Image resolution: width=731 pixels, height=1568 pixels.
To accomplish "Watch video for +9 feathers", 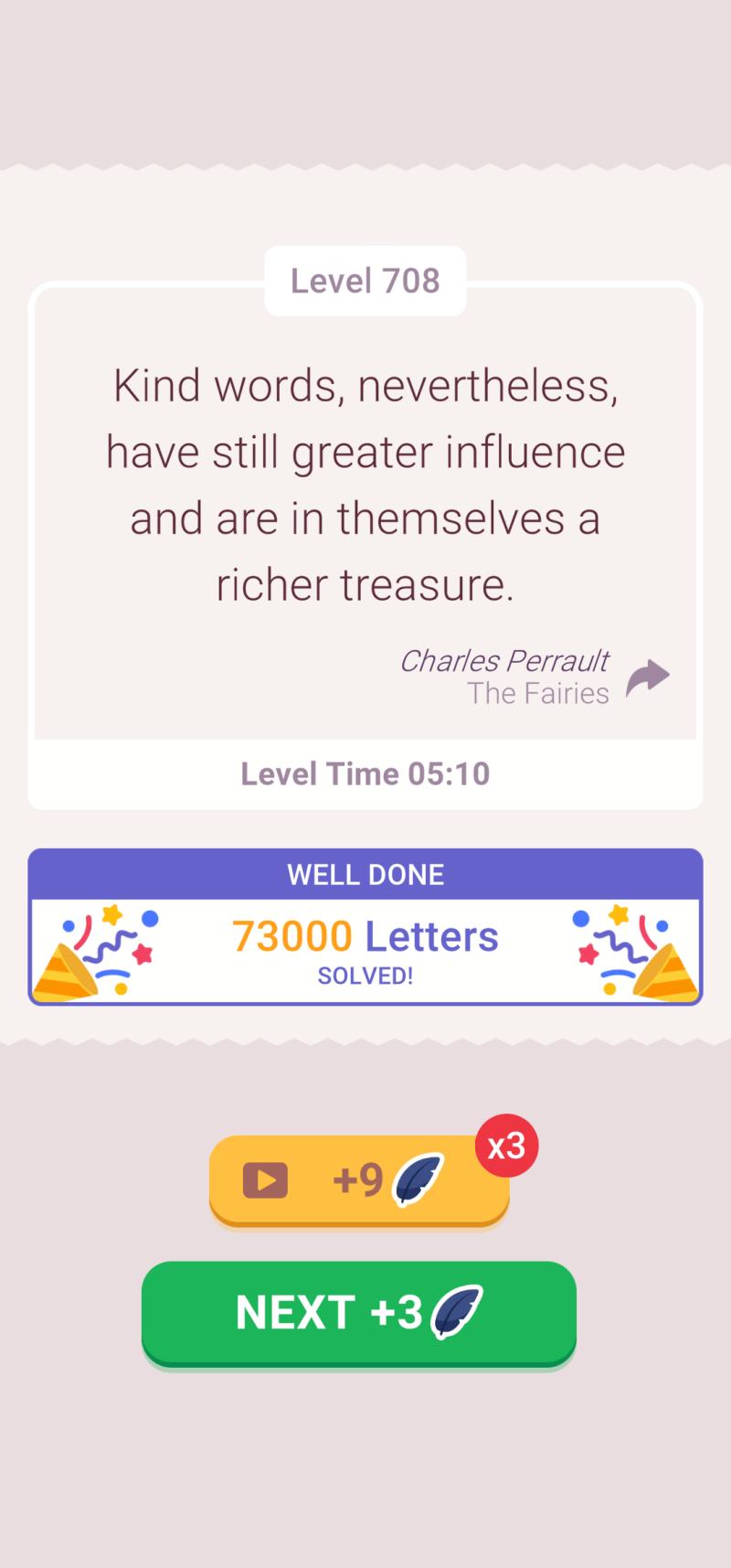I will click(x=359, y=1180).
